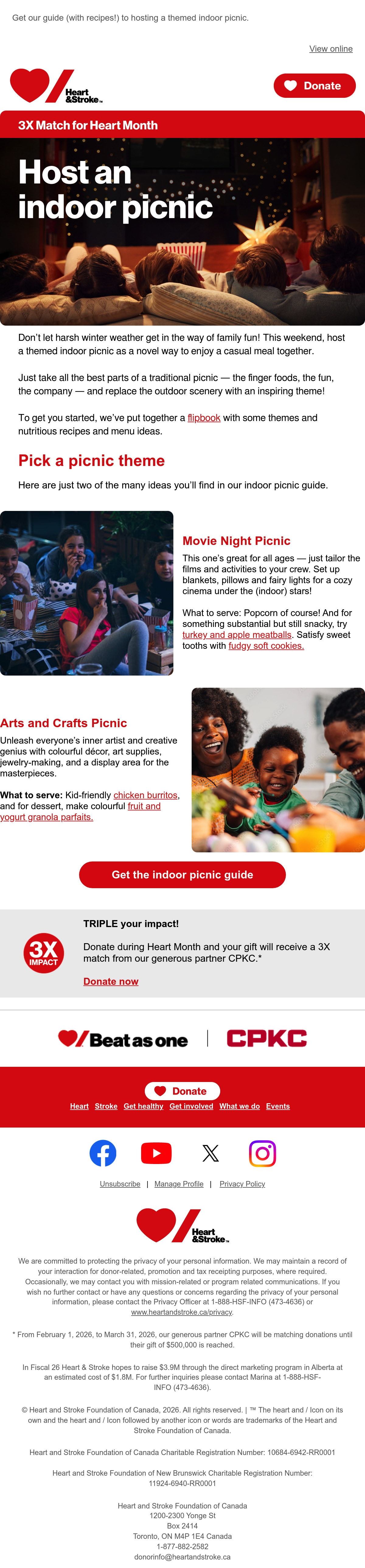Go to Get healthy

143,1106
